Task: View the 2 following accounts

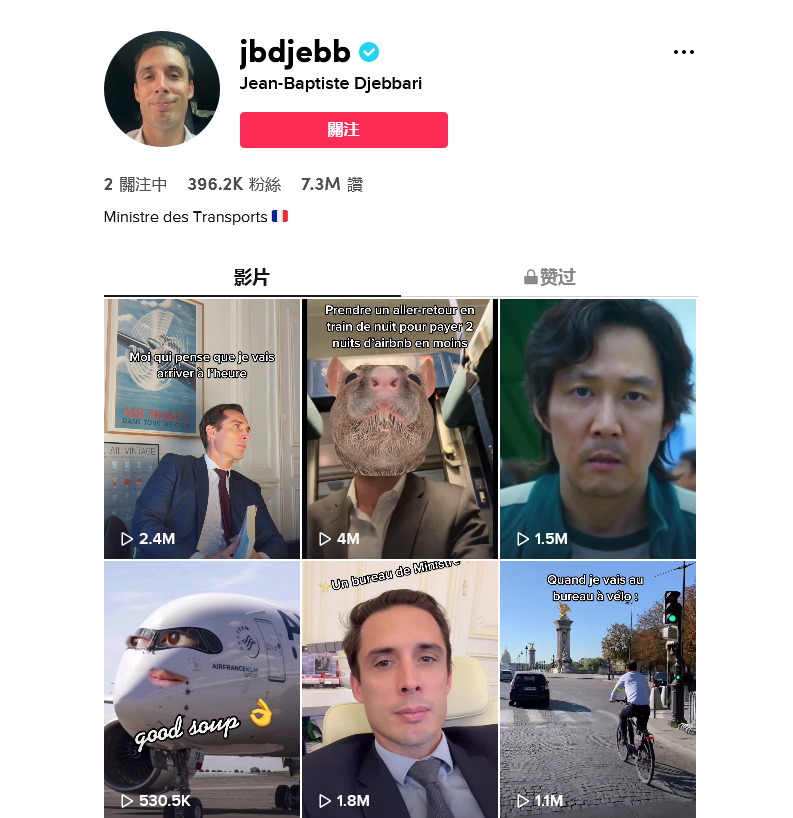Action: pyautogui.click(x=135, y=185)
